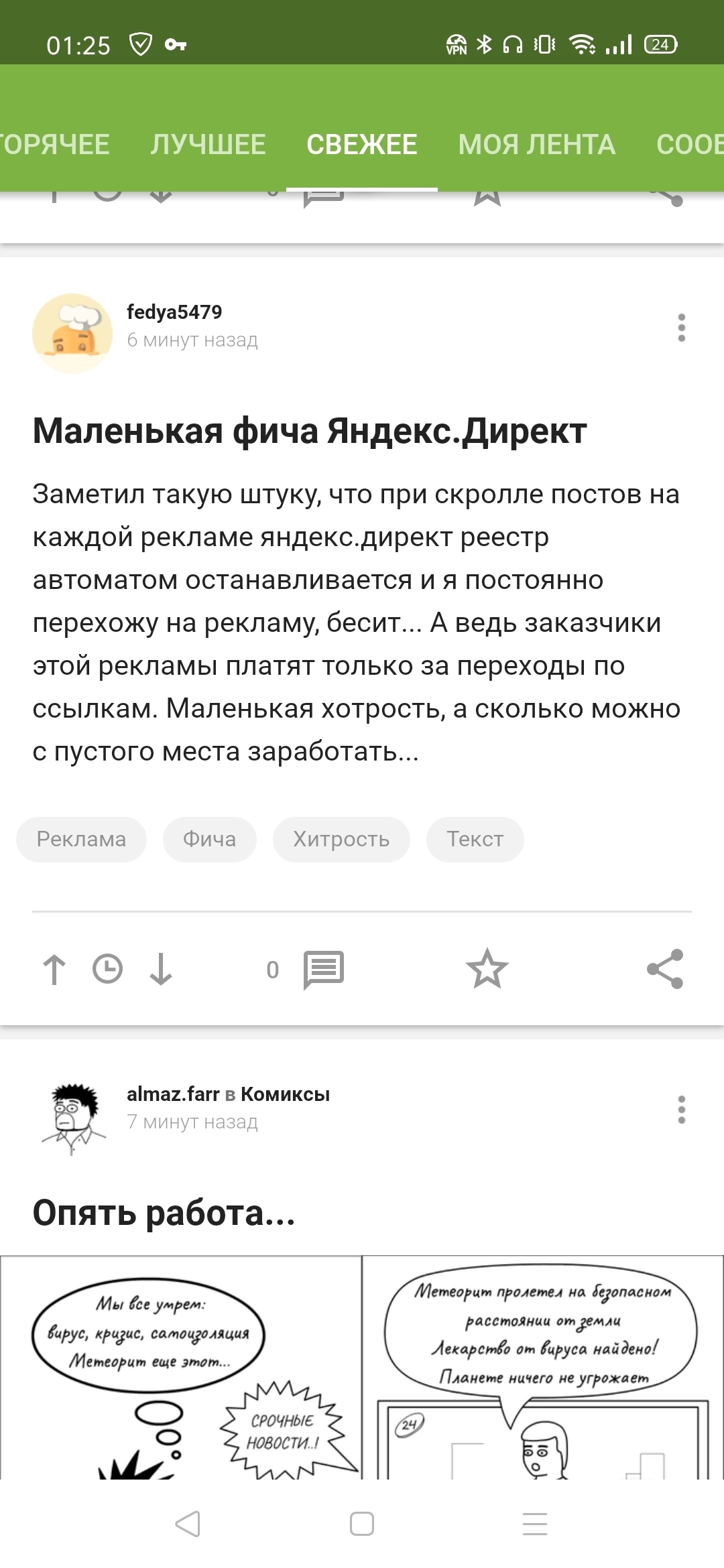Share the Яндекс.Директ post
This screenshot has height=1568, width=724.
(665, 969)
